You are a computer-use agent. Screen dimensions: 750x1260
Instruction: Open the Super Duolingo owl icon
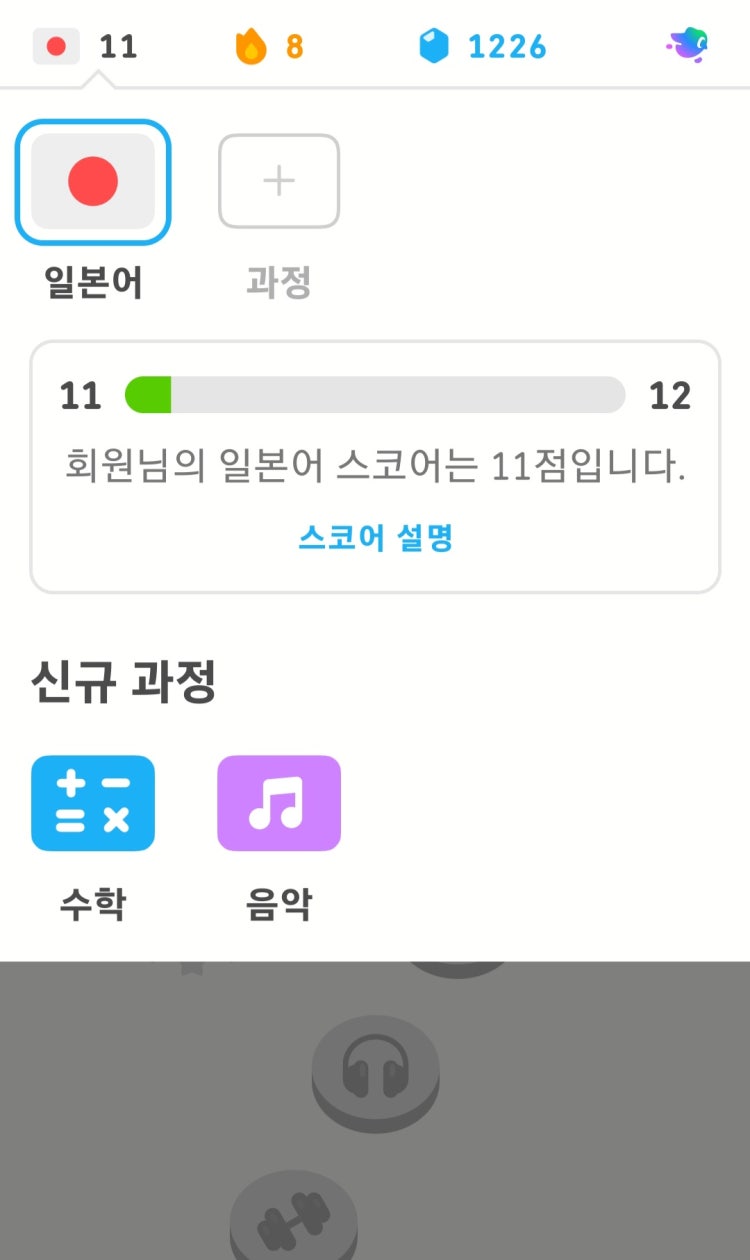pyautogui.click(x=688, y=44)
